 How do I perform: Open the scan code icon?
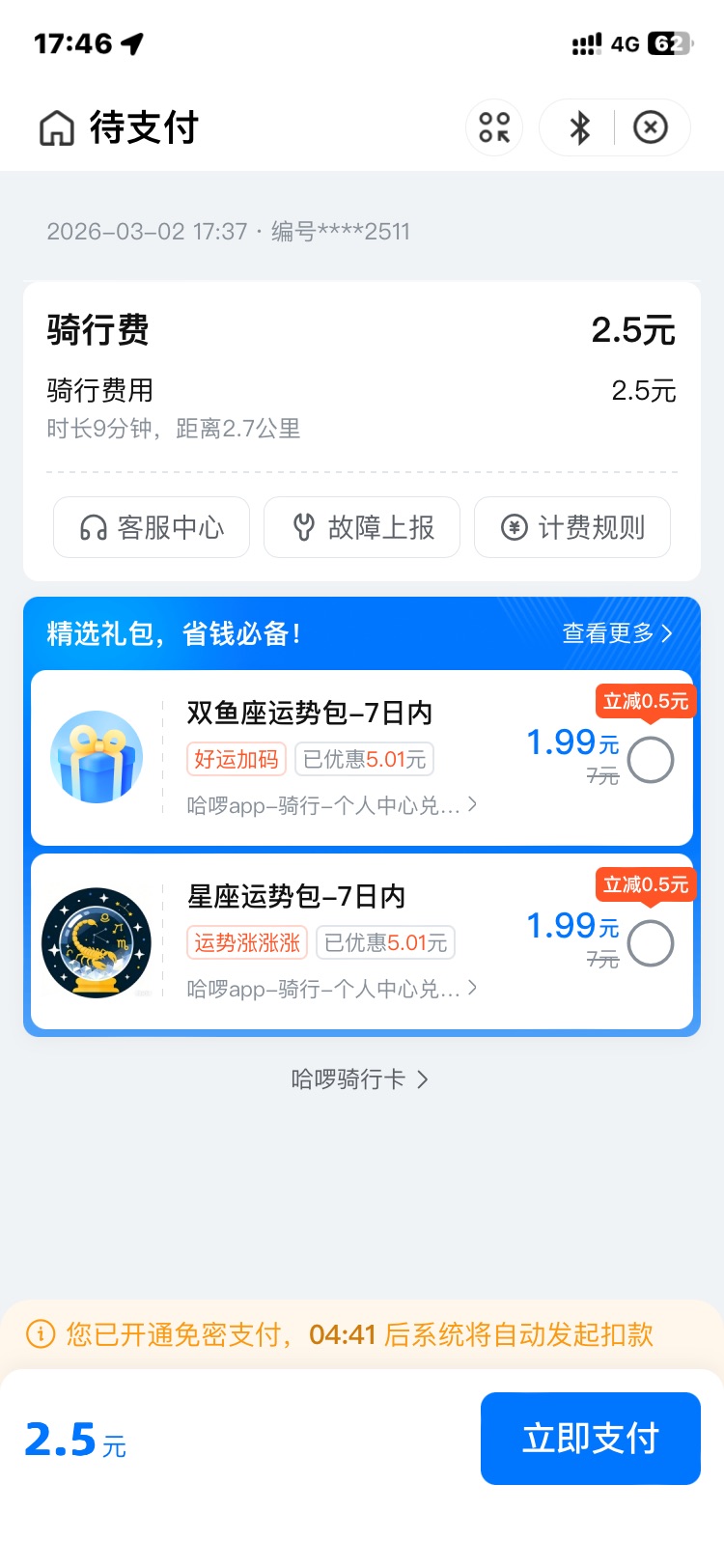click(x=494, y=127)
